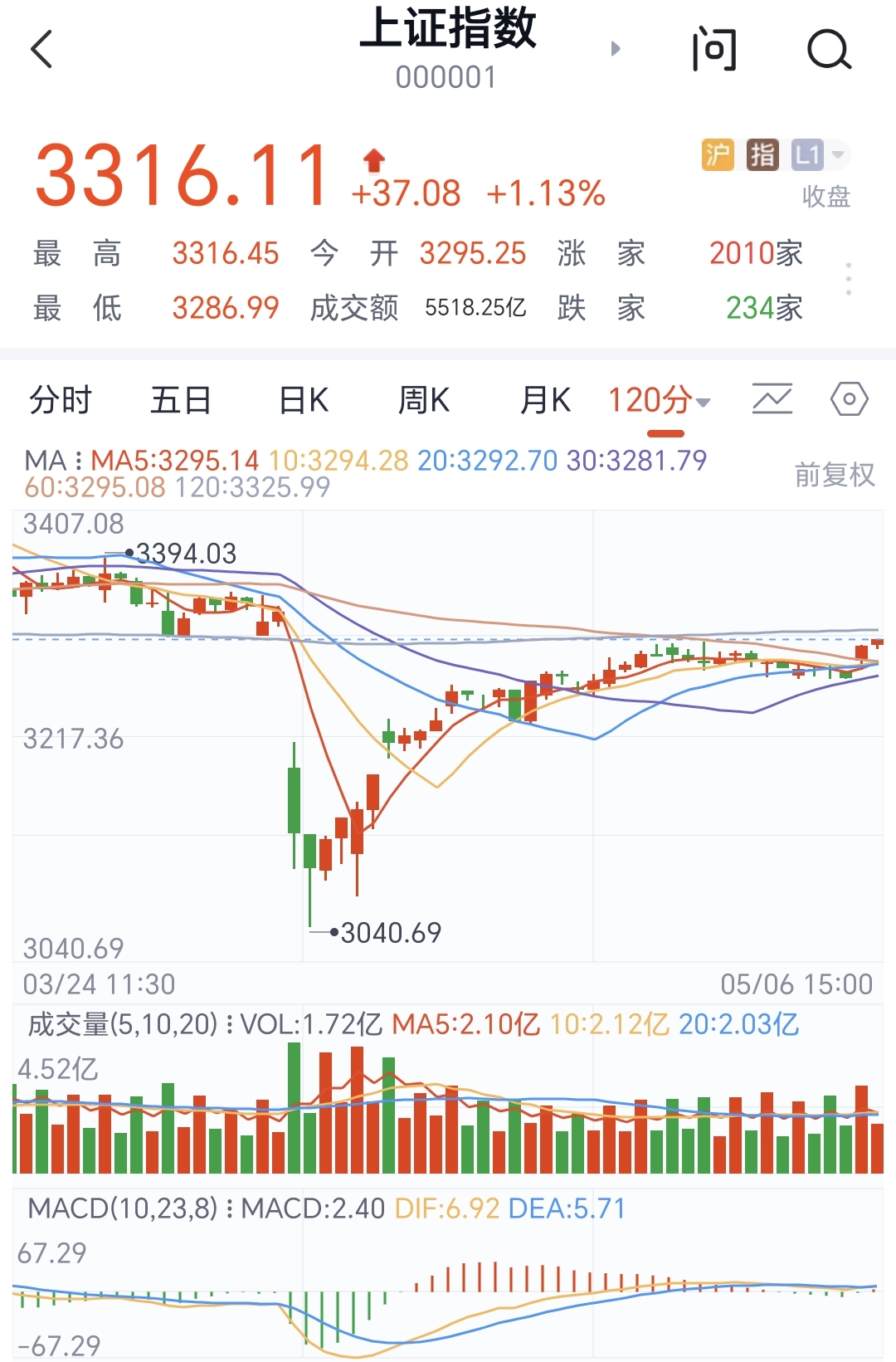The image size is (896, 1362).
Task: Navigate back using the left arrow
Action: click(x=41, y=50)
